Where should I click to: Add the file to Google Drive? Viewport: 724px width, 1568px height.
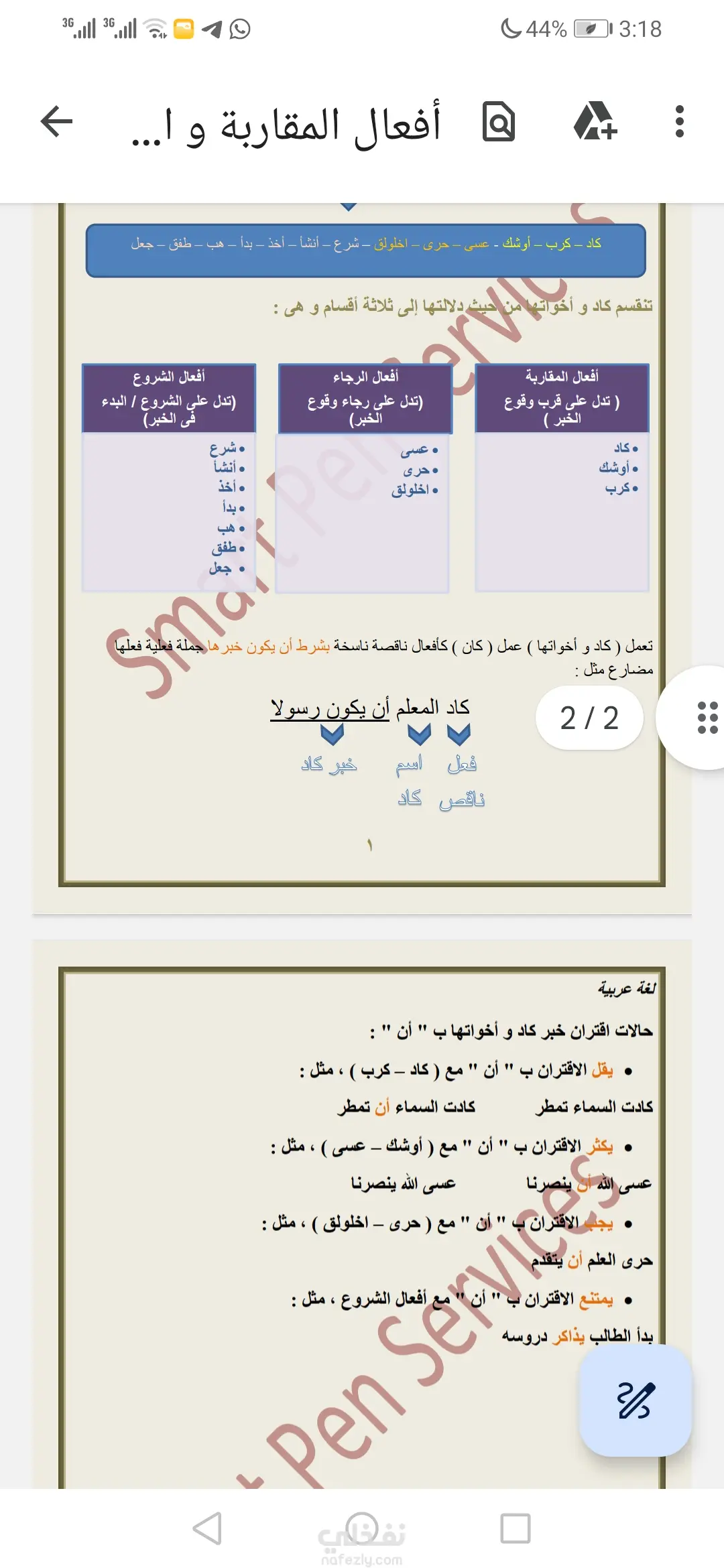point(595,122)
